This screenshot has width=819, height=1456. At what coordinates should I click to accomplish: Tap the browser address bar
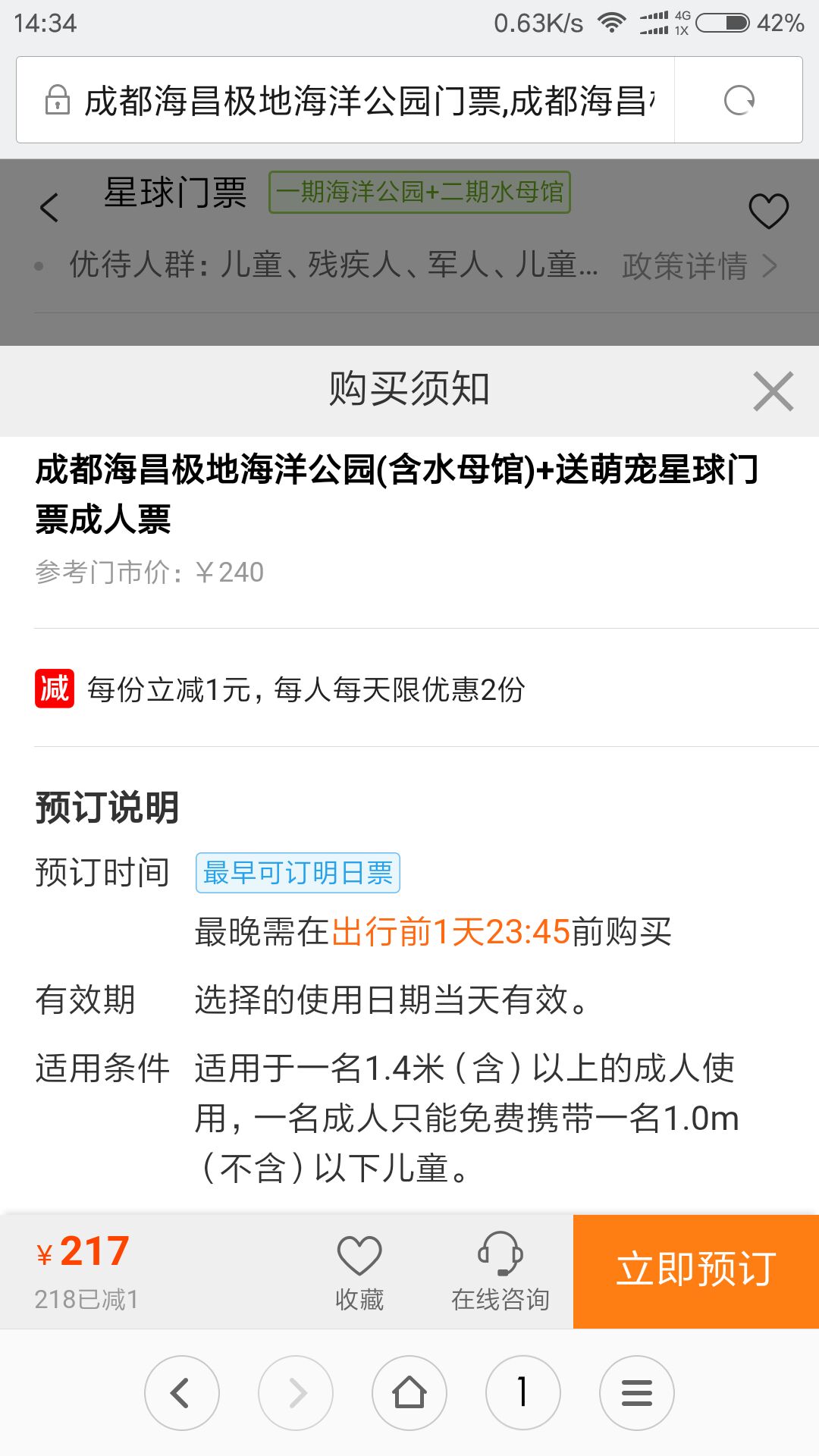pyautogui.click(x=346, y=100)
